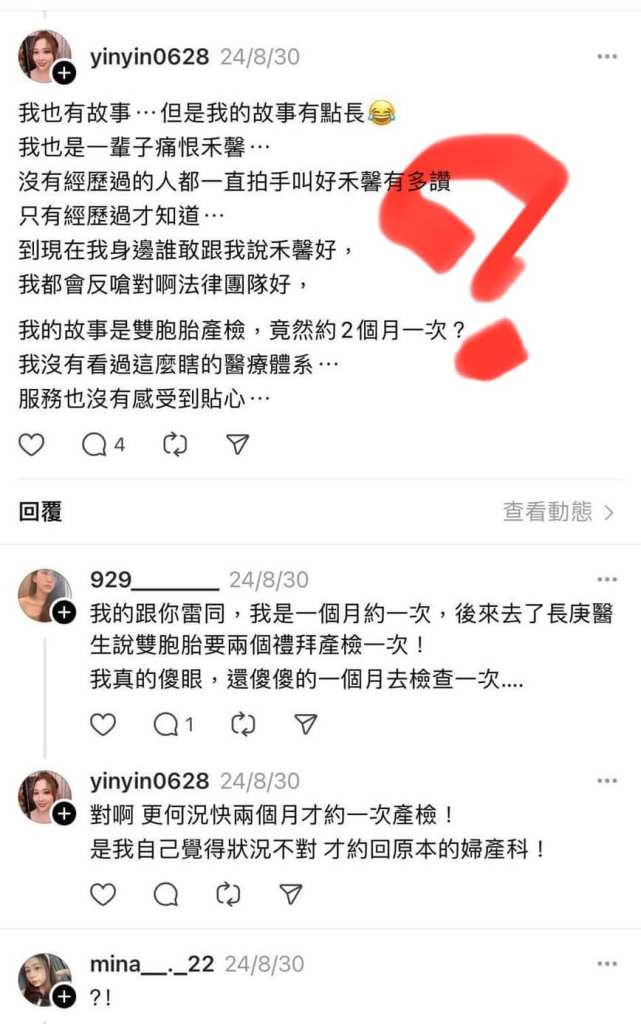Repost yinyin0628's reply about 婦產科
Screen dimensions: 641x1024
229,893
